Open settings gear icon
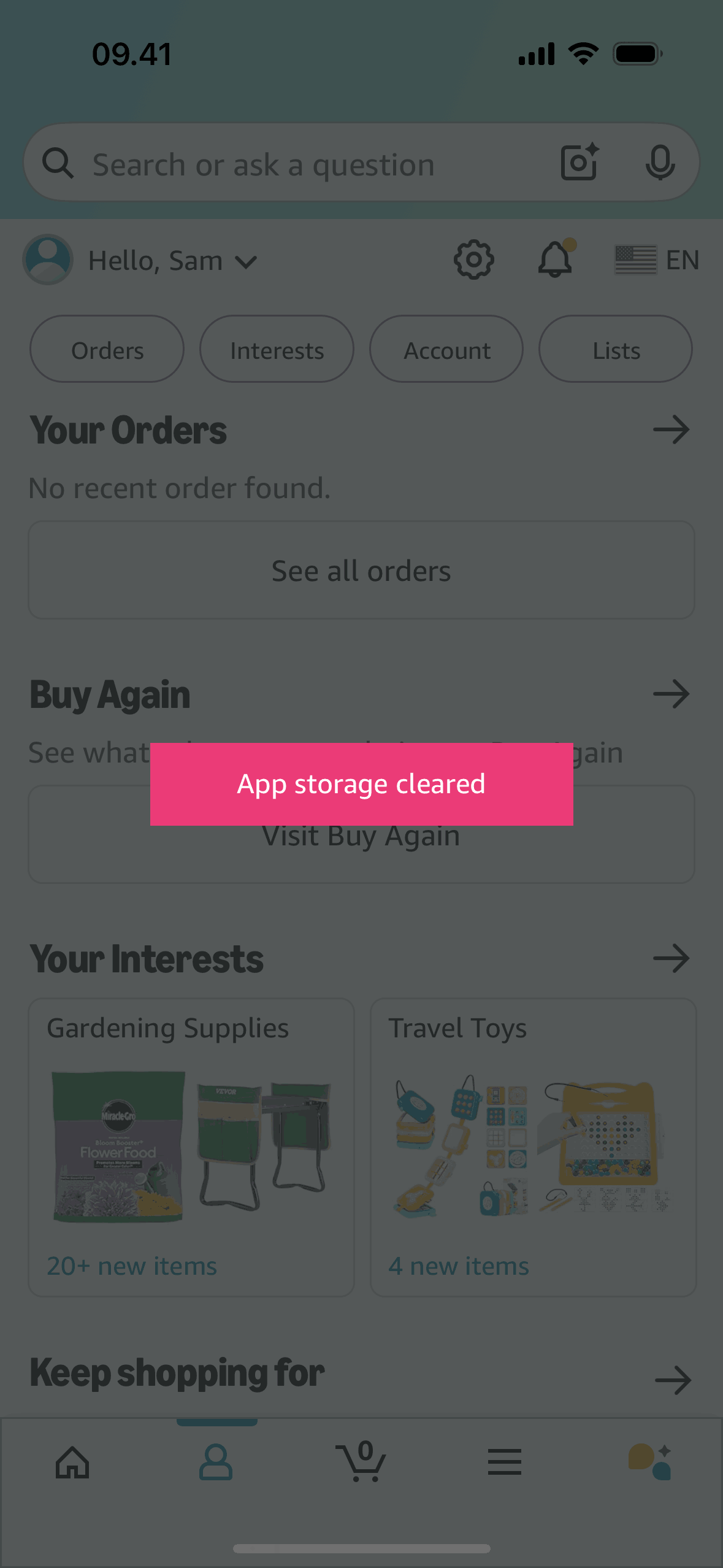Viewport: 723px width, 1568px height. 473,260
